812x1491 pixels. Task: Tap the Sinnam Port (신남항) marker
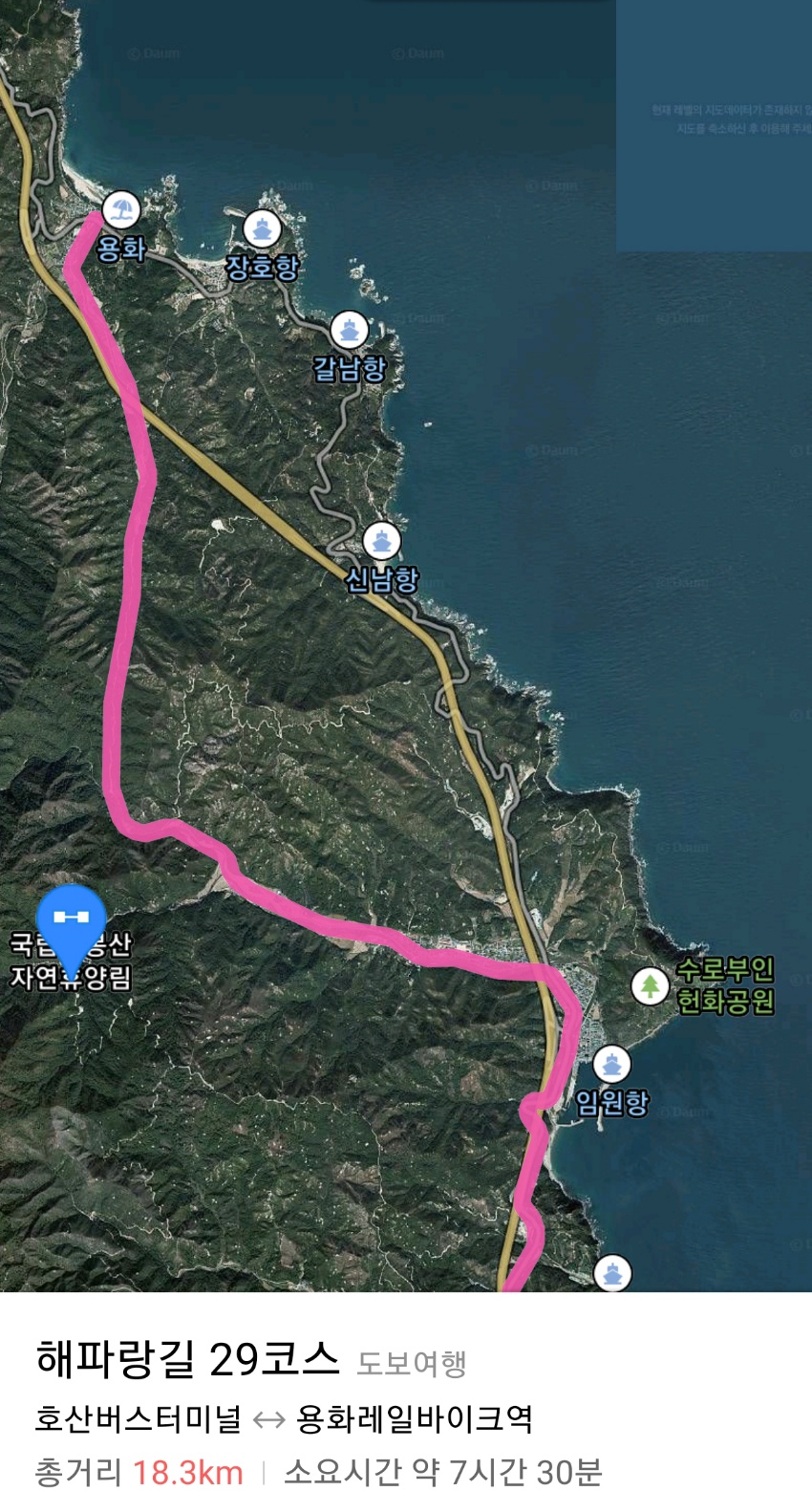click(381, 542)
